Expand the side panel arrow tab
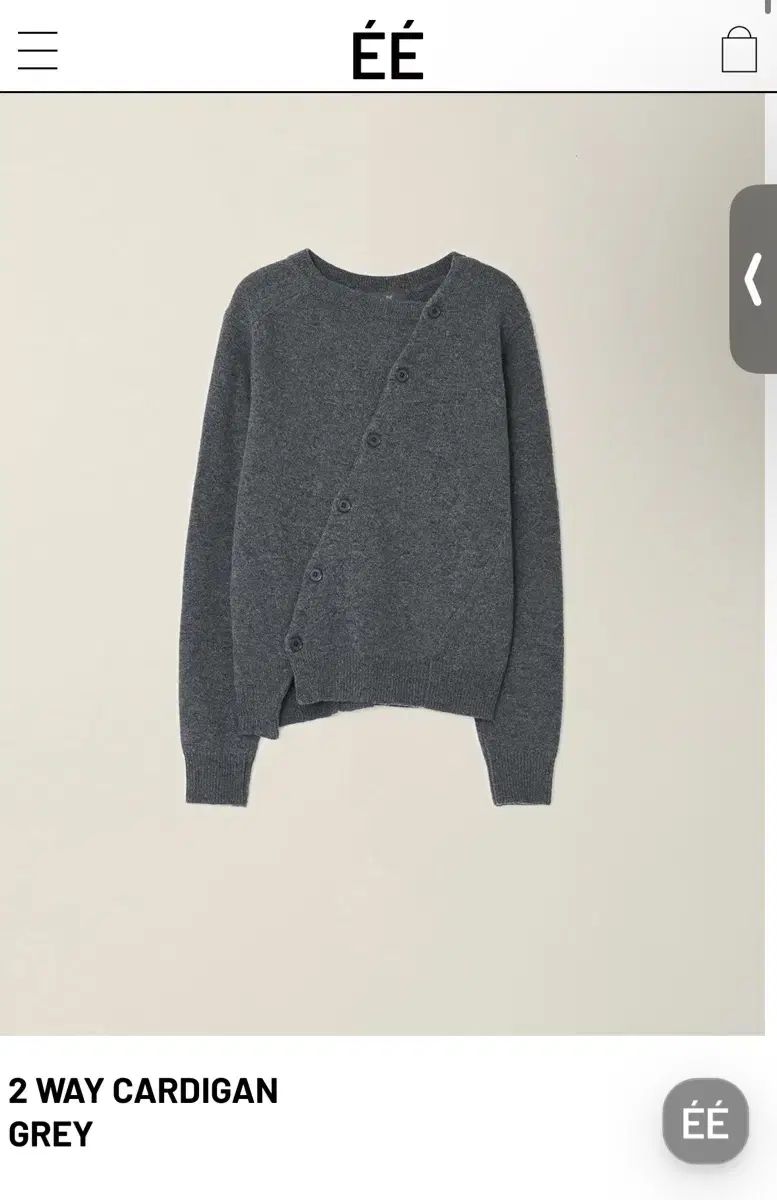777x1200 pixels. (x=754, y=279)
